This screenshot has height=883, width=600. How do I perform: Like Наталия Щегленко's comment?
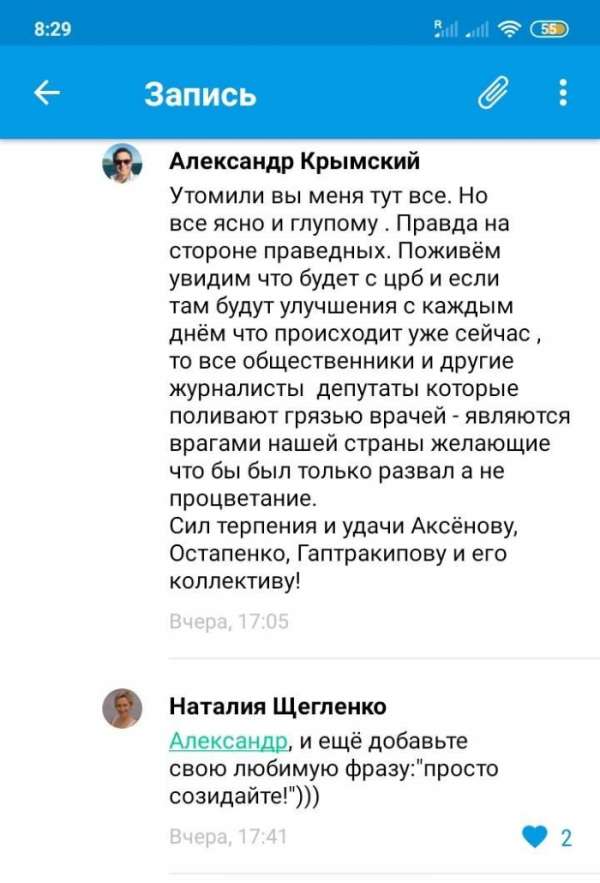(x=537, y=836)
